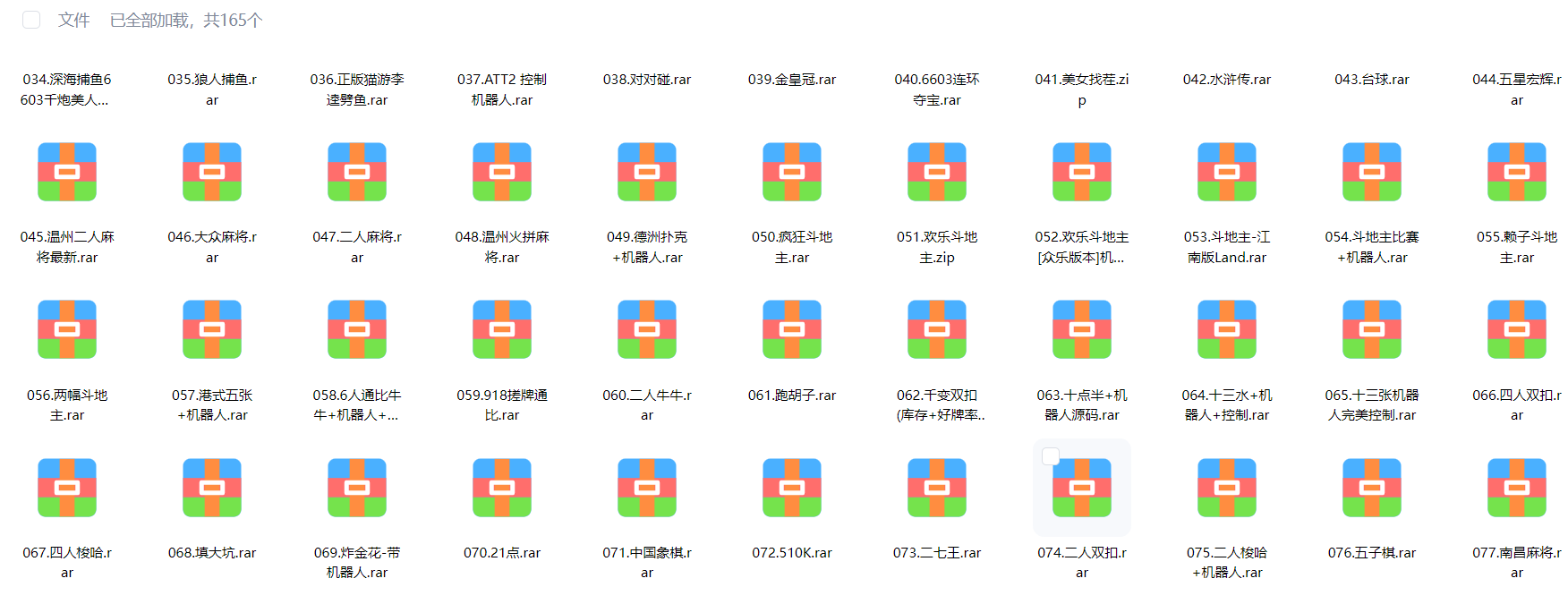Open 053.斗地主-江南版Land.rar archive
The height and width of the screenshot is (604, 1568).
(1227, 172)
